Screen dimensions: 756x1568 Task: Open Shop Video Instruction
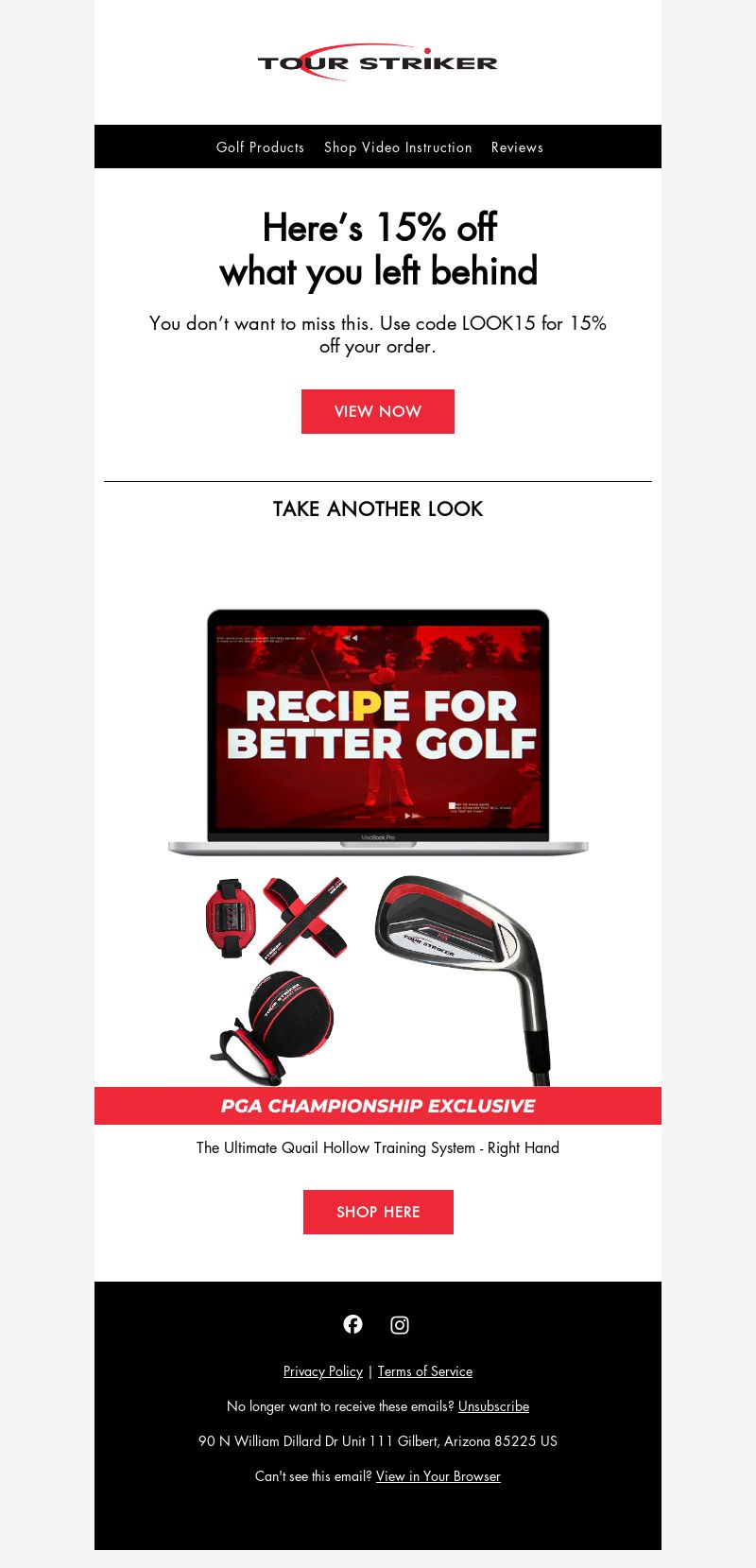coord(398,147)
